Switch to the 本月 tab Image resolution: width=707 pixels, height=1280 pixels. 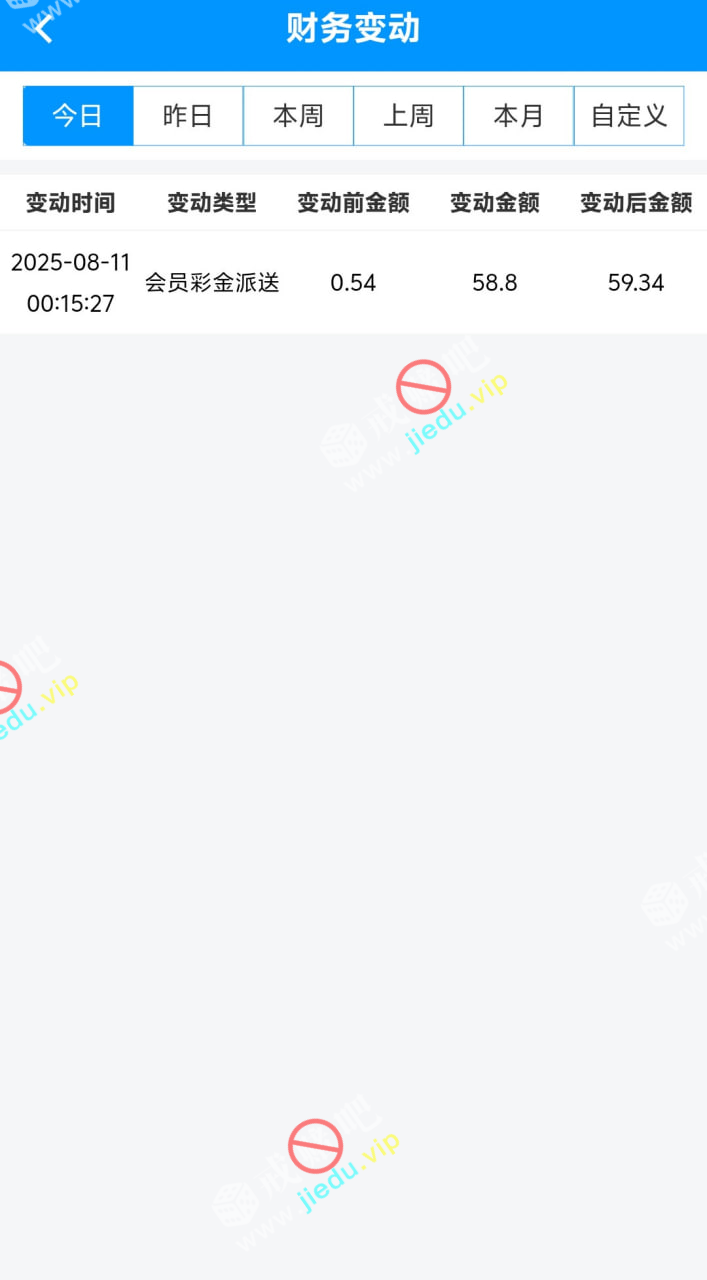tap(518, 116)
